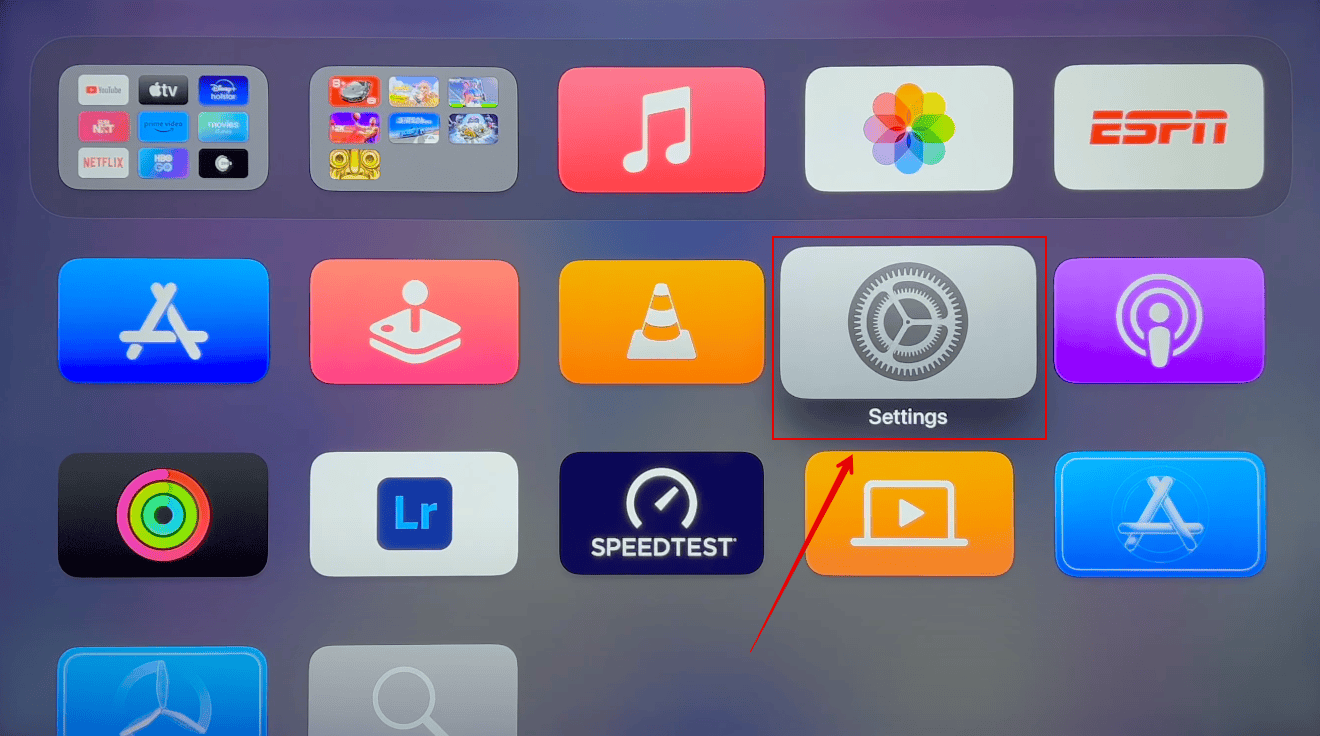Open the Podcasts app
1320x736 pixels.
(x=1158, y=320)
